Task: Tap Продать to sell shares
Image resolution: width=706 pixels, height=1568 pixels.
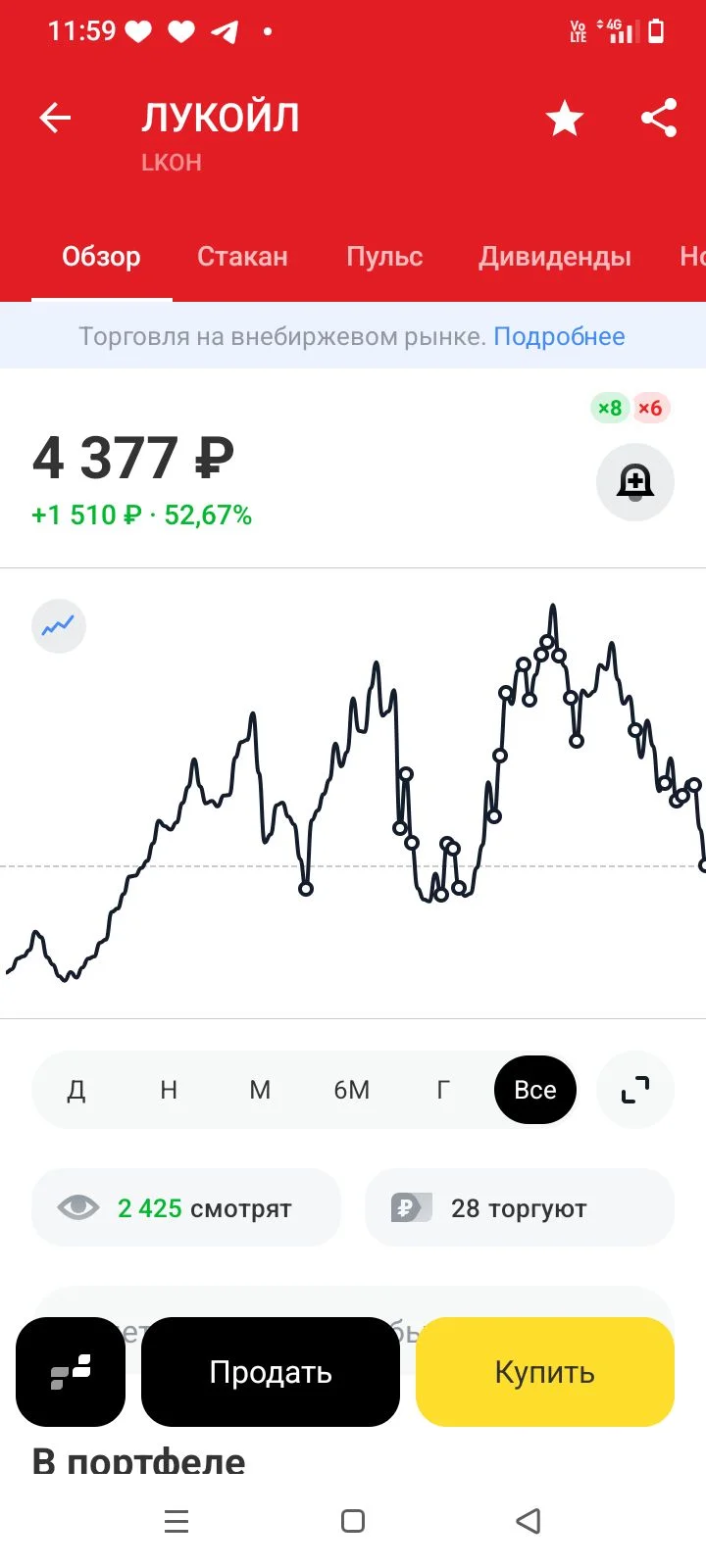Action: tap(271, 1372)
